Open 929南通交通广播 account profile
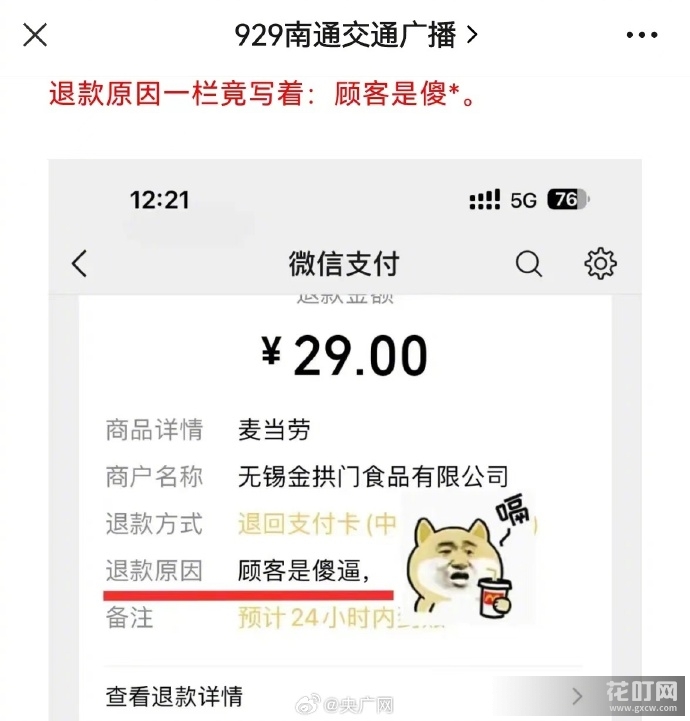Image resolution: width=690 pixels, height=721 pixels. click(x=355, y=35)
